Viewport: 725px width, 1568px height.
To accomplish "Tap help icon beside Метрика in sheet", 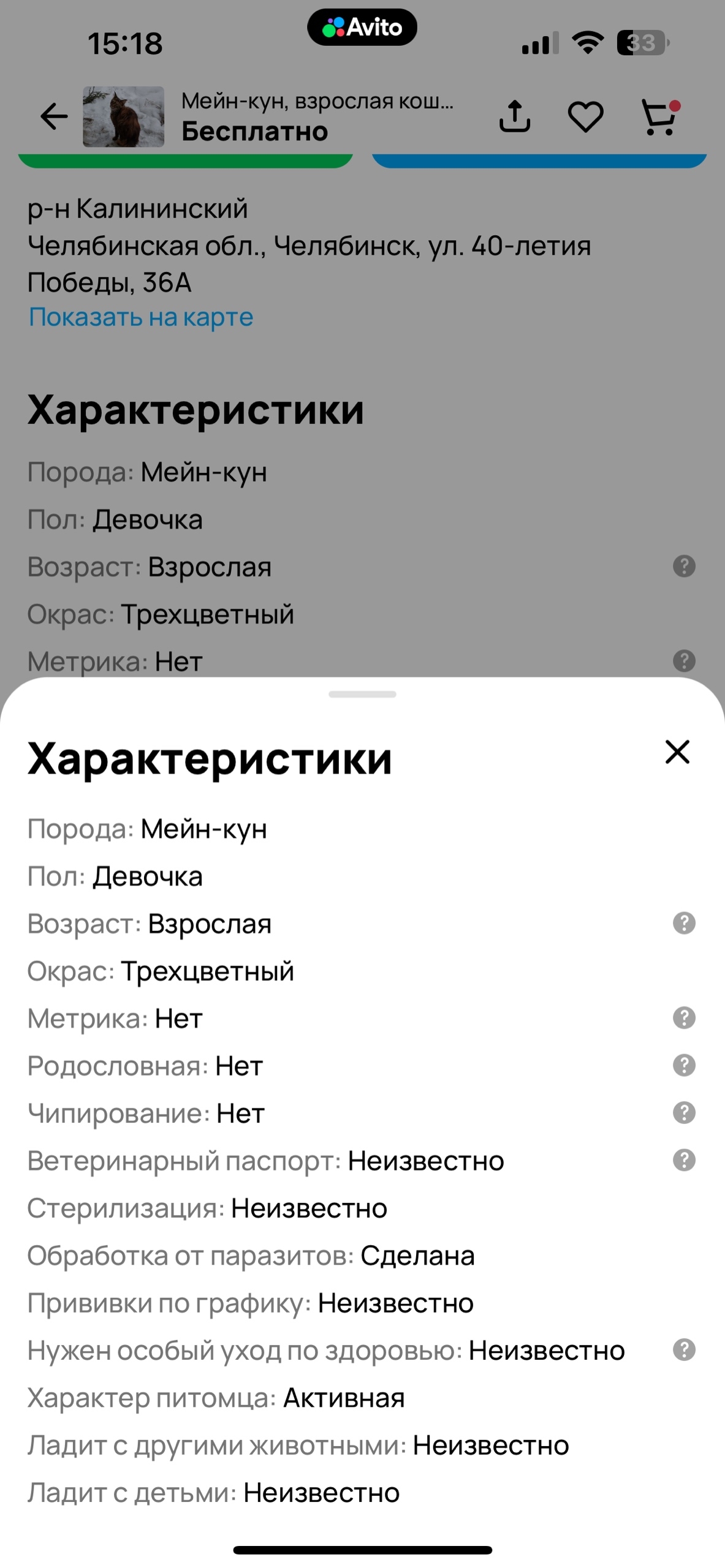I will 684,1017.
